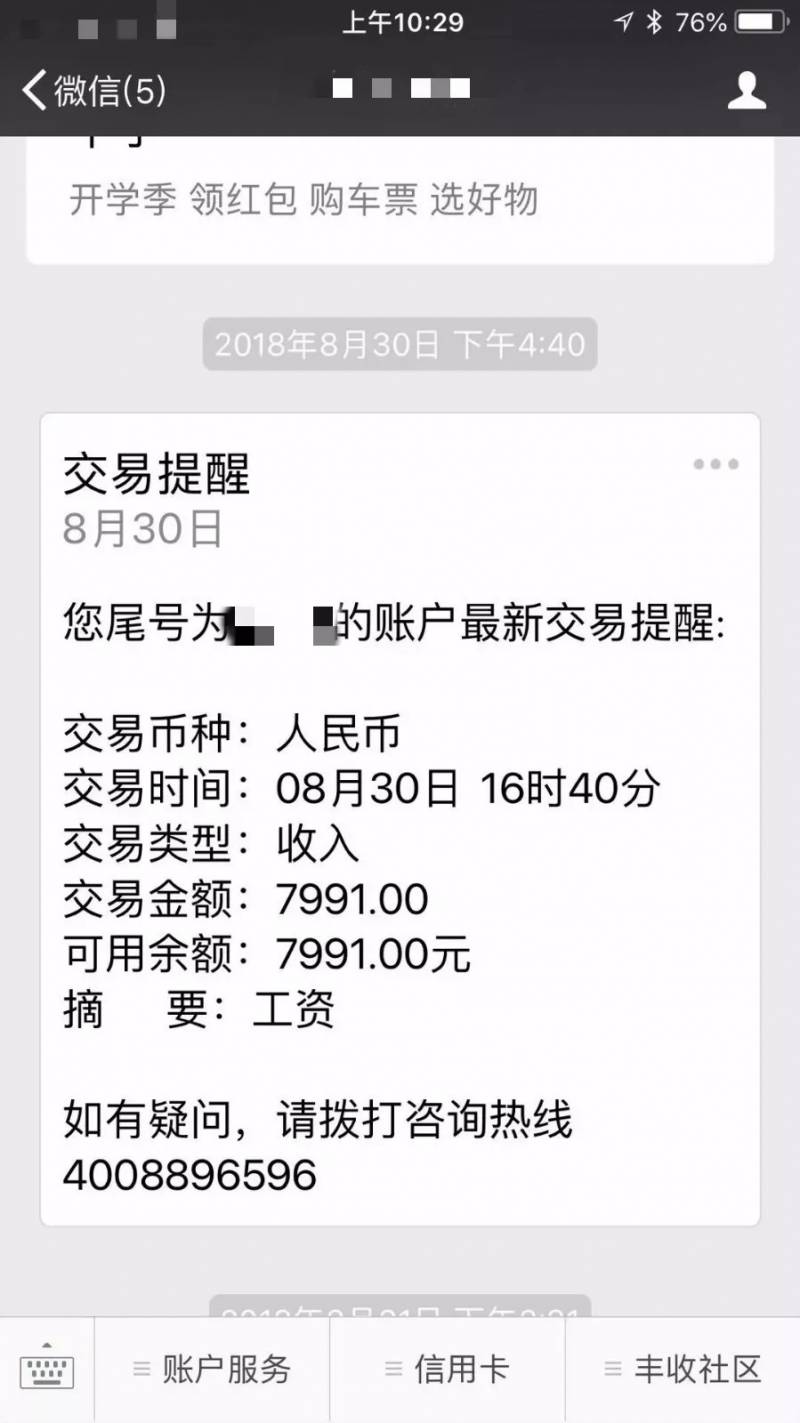The image size is (800, 1423).
Task: Open the 信用卡 menu
Action: (447, 1370)
